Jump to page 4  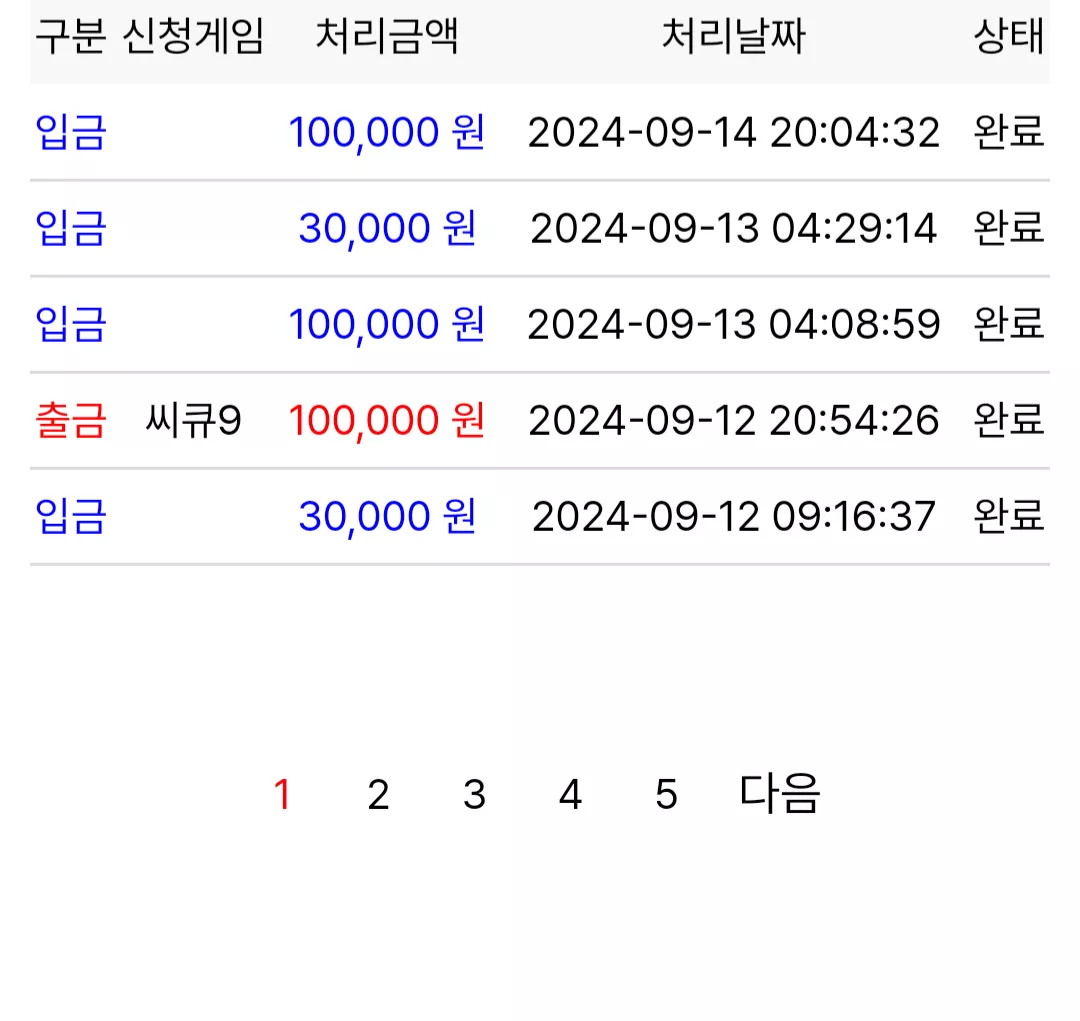[570, 794]
